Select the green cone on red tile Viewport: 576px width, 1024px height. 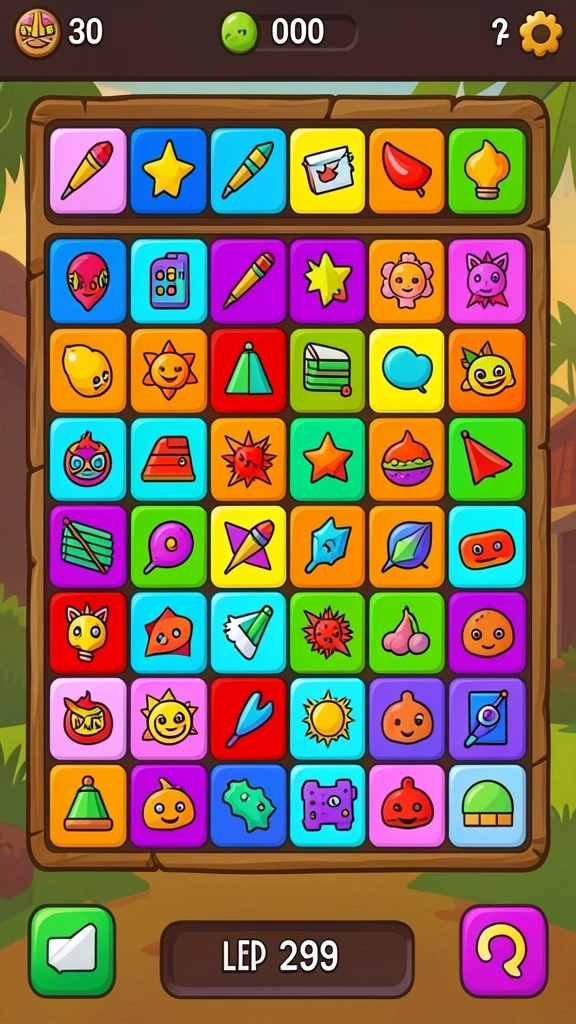[248, 370]
